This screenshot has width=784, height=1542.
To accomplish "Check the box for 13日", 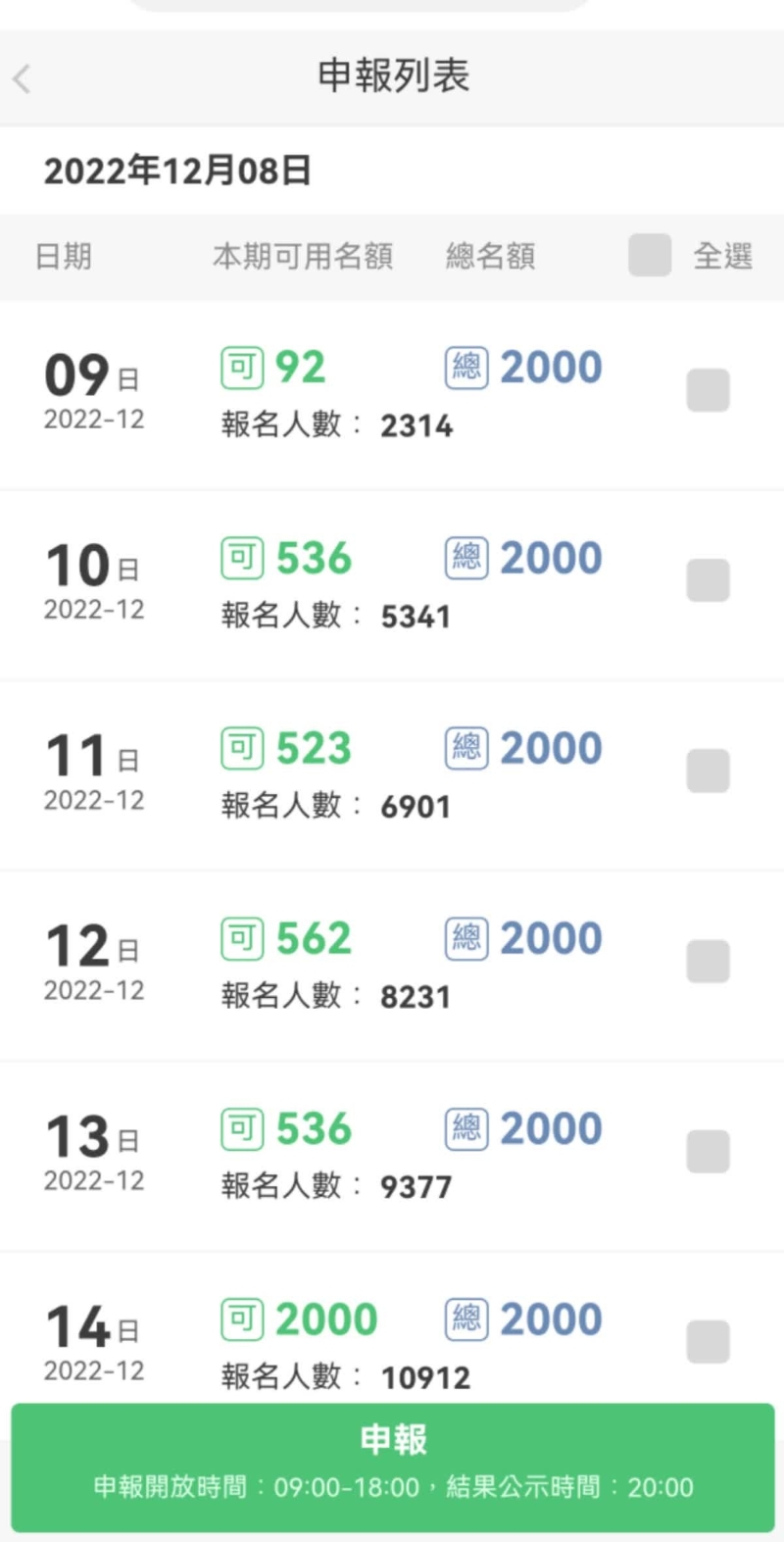I will tap(708, 1151).
